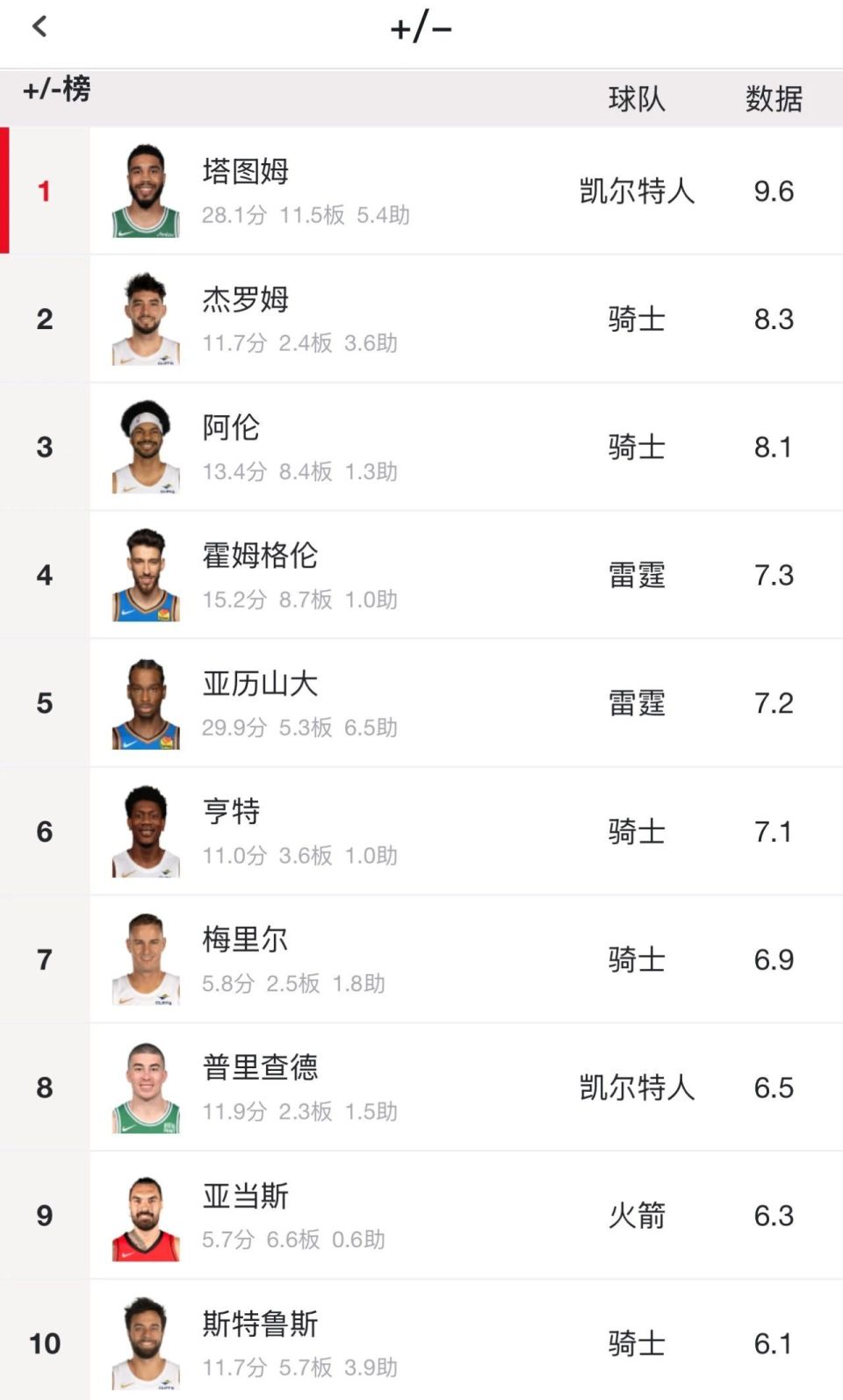The width and height of the screenshot is (843, 1400).
Task: View 斯特鲁斯's player details
Action: [x=421, y=1340]
